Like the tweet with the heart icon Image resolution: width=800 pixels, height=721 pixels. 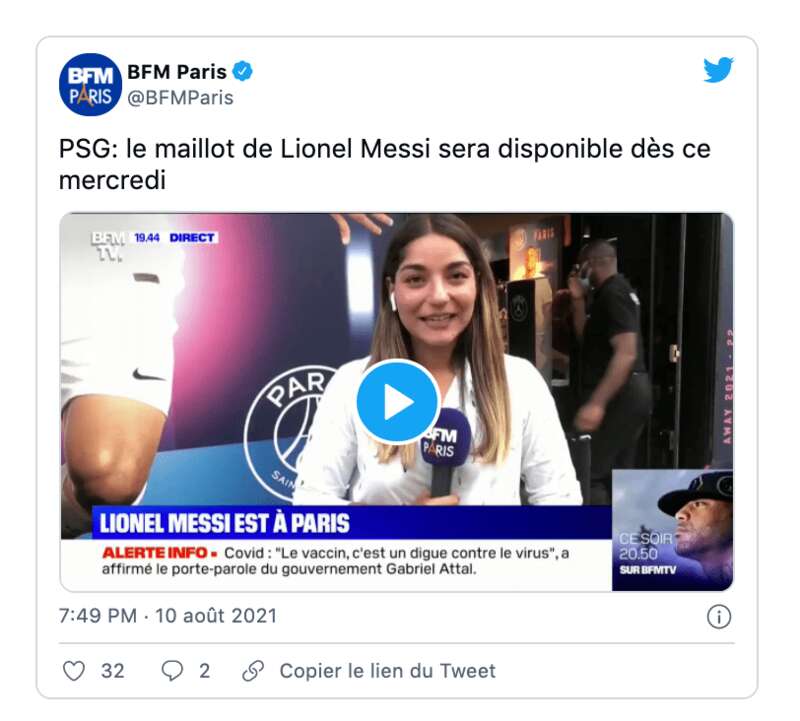click(x=74, y=670)
